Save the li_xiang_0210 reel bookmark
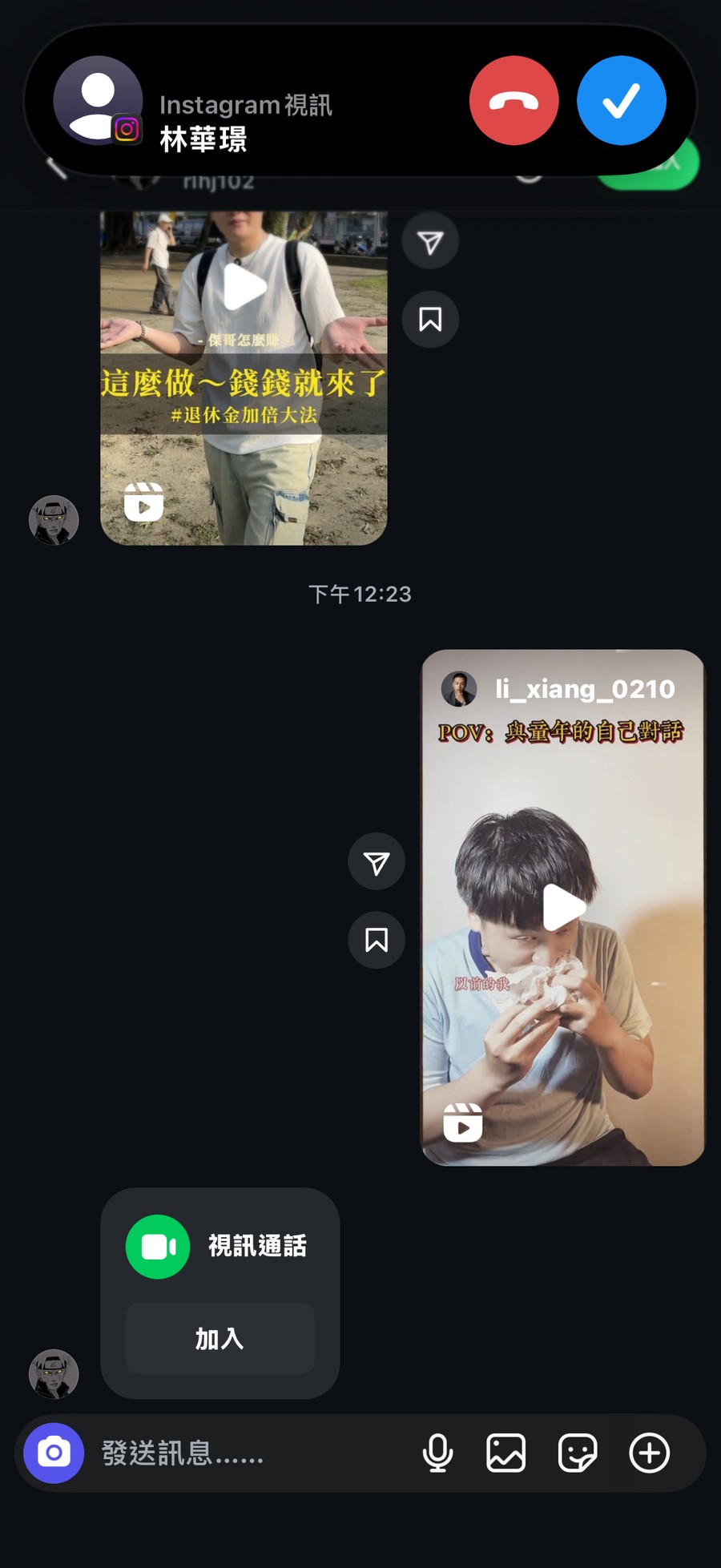The height and width of the screenshot is (1568, 721). (x=377, y=940)
